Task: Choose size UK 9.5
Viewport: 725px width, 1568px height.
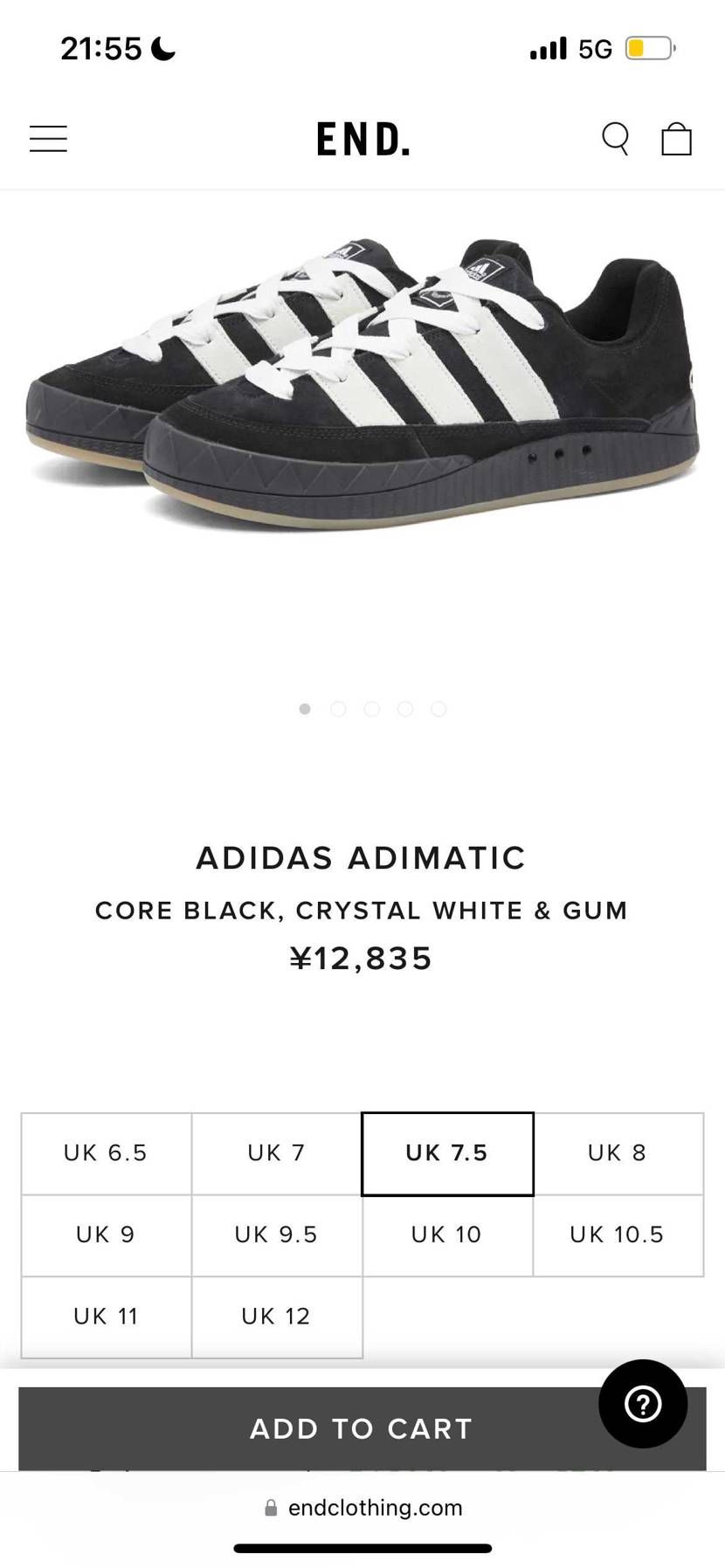Action: 276,1234
